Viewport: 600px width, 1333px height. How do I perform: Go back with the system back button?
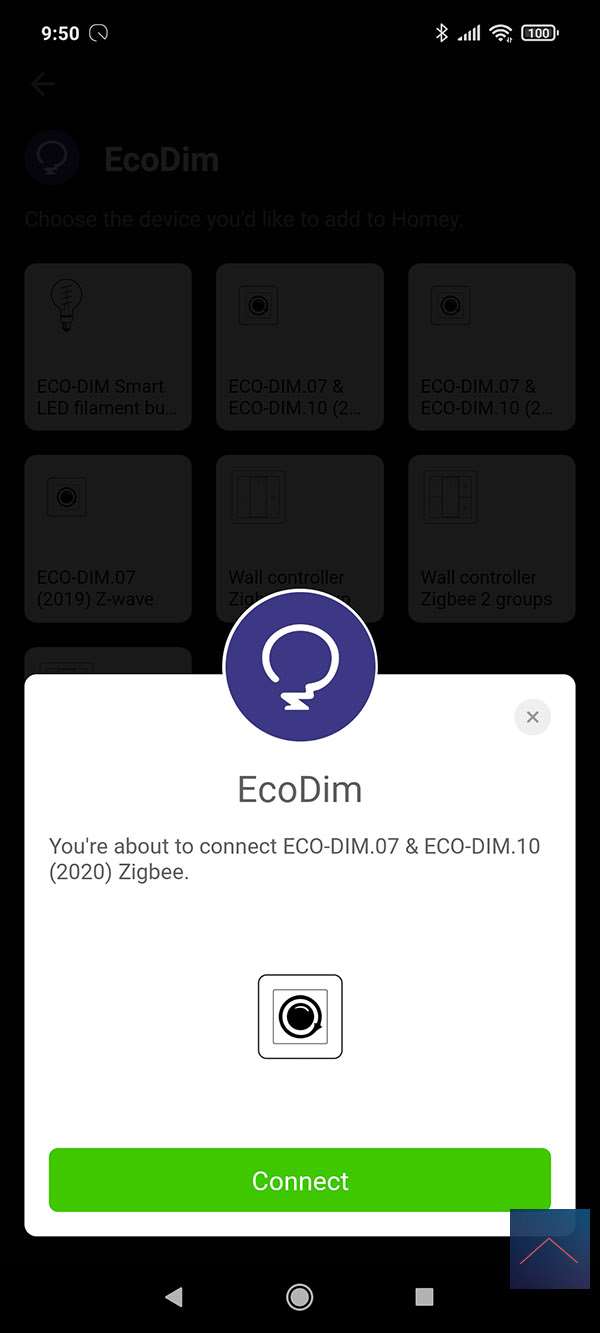pos(174,1297)
